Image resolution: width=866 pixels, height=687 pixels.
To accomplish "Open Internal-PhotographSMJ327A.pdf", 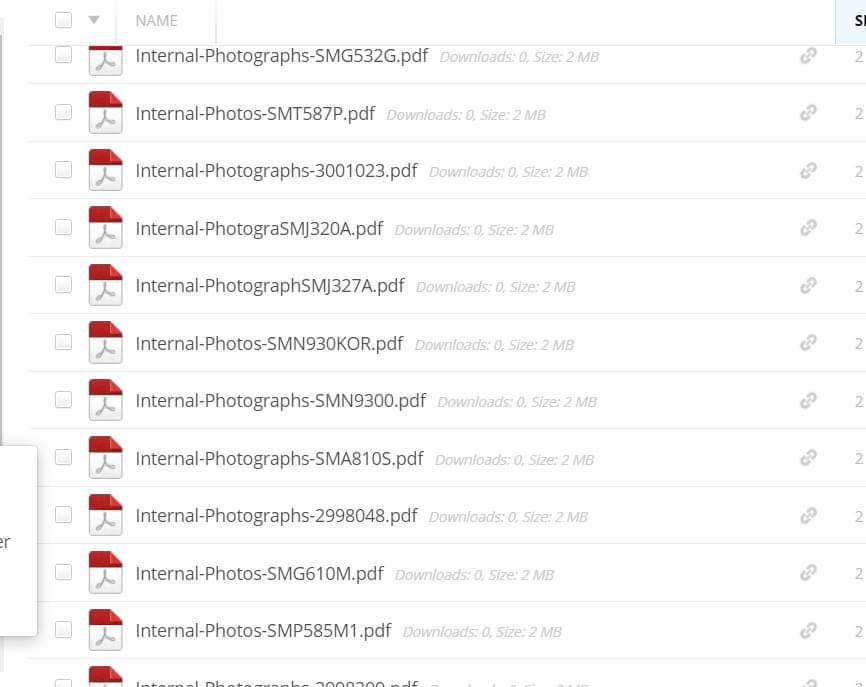I will click(x=270, y=286).
